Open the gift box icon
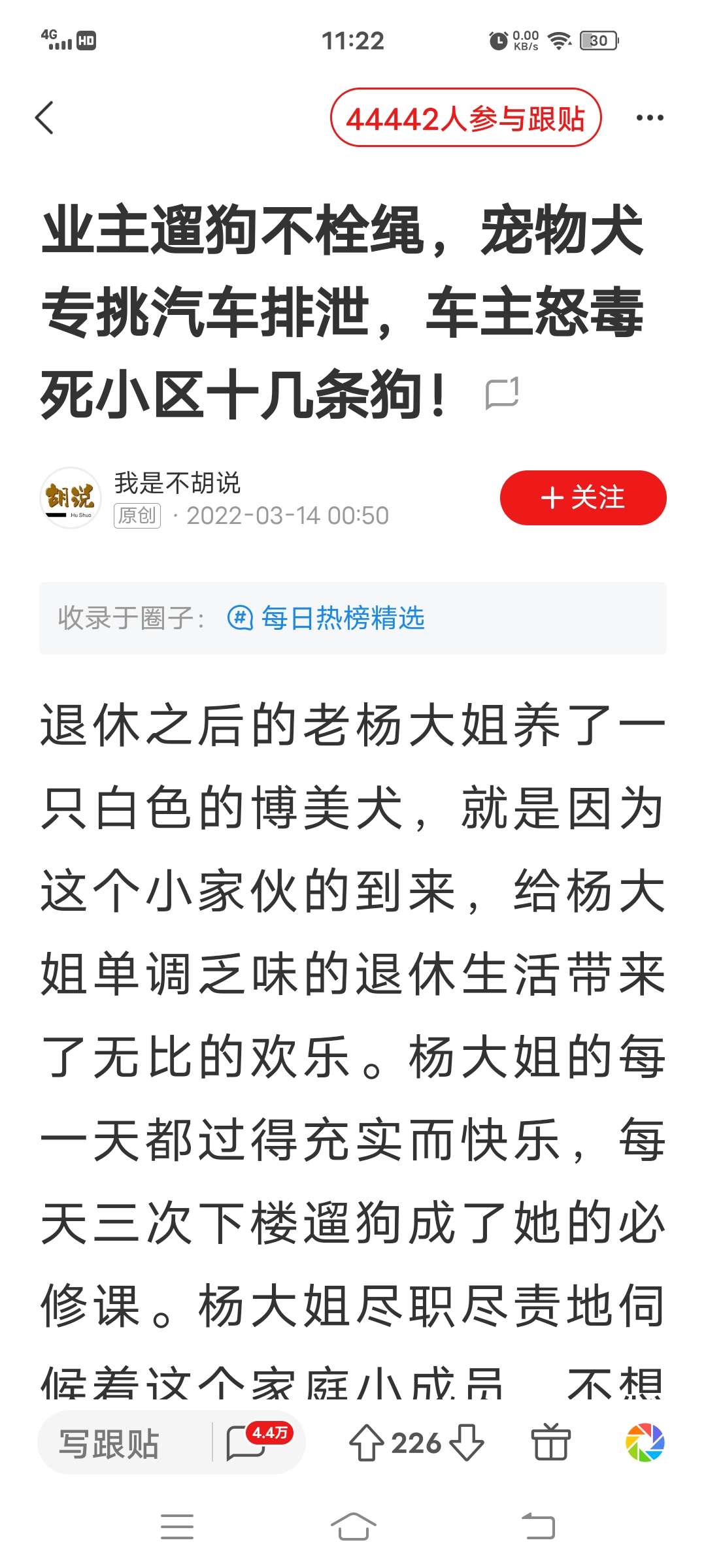The image size is (706, 1568). pyautogui.click(x=550, y=1443)
